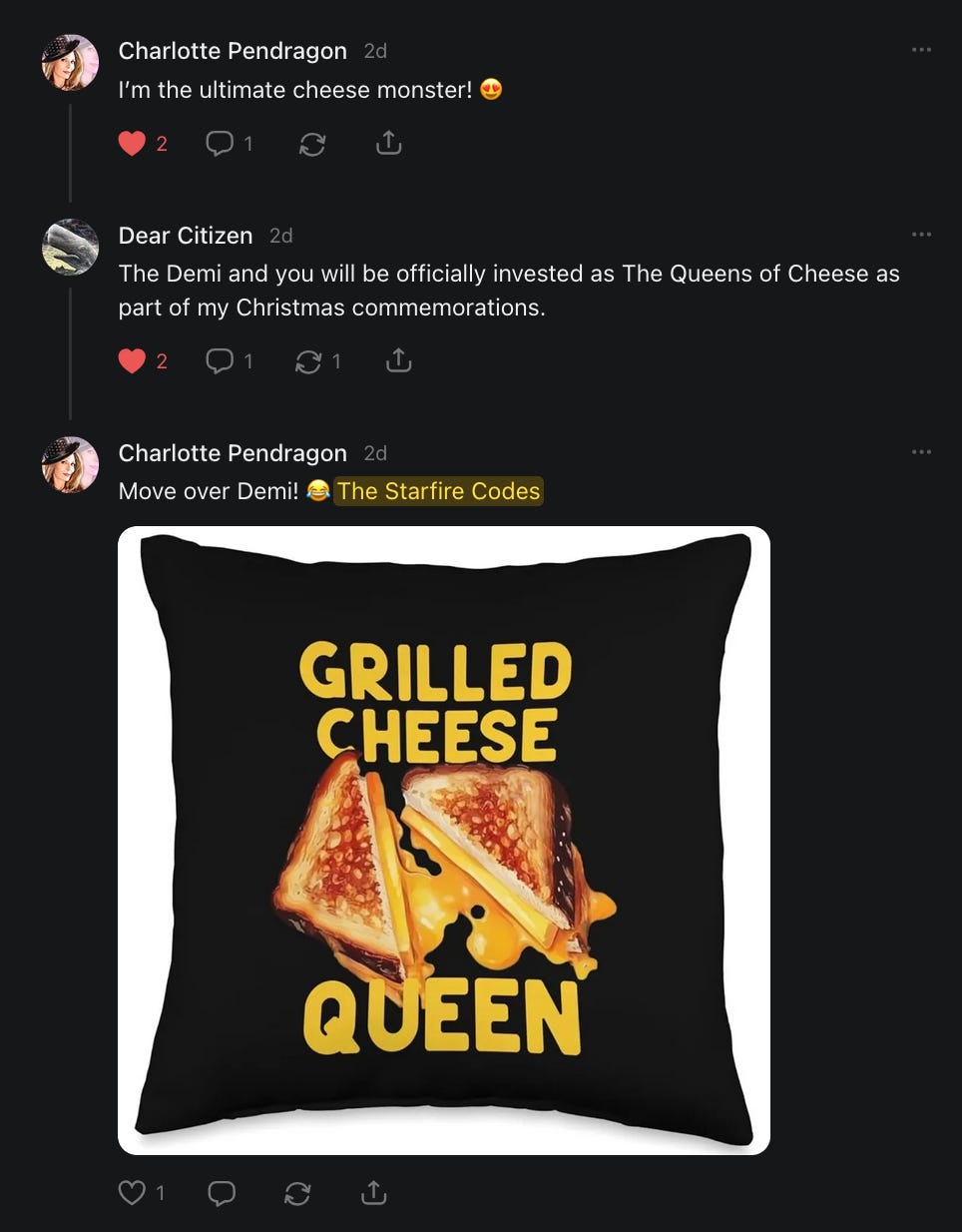Open the Grilled Cheese Queen pillow image
Viewport: 962px width, 1232px height.
click(x=444, y=840)
